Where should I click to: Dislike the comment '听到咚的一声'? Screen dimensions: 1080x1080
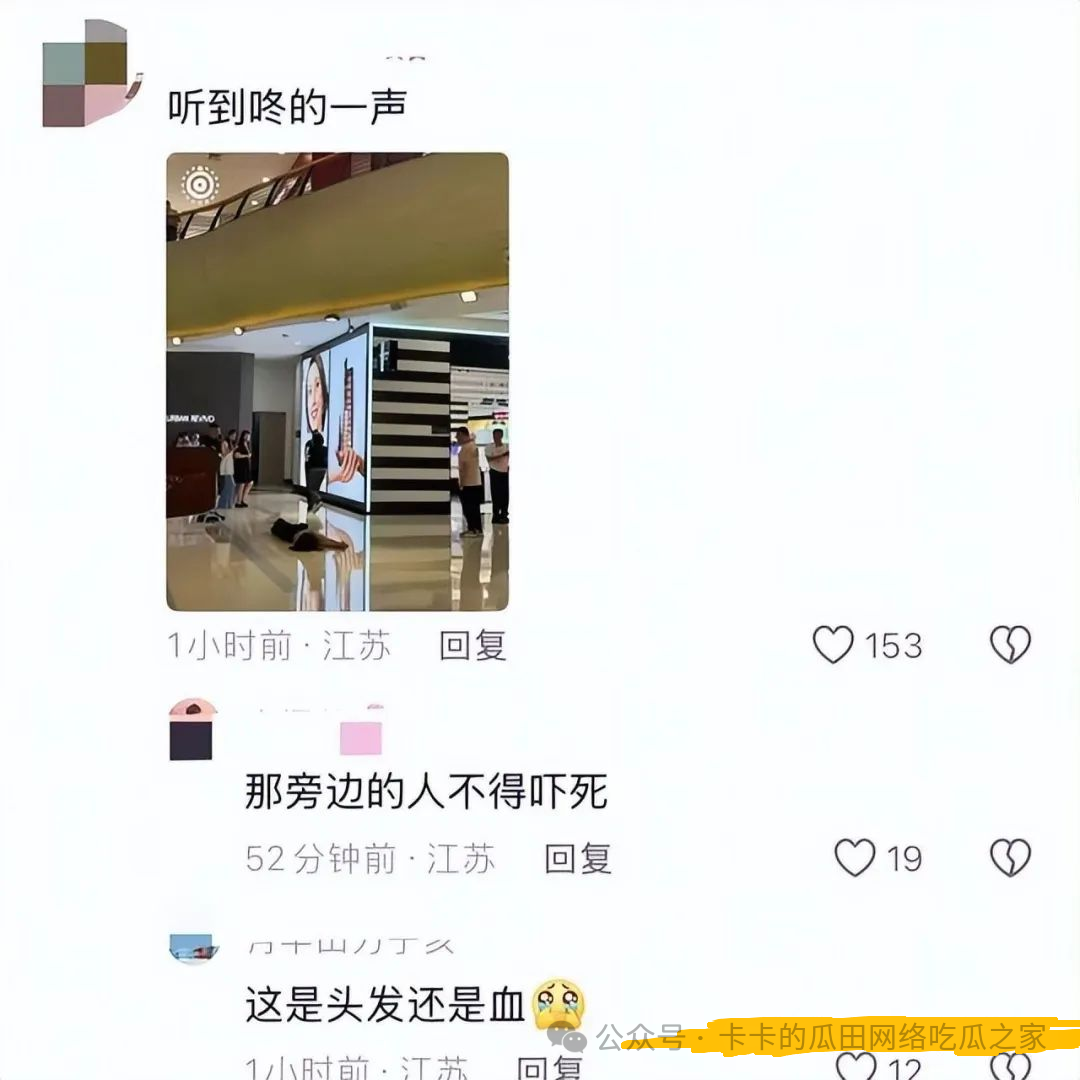coord(1010,646)
